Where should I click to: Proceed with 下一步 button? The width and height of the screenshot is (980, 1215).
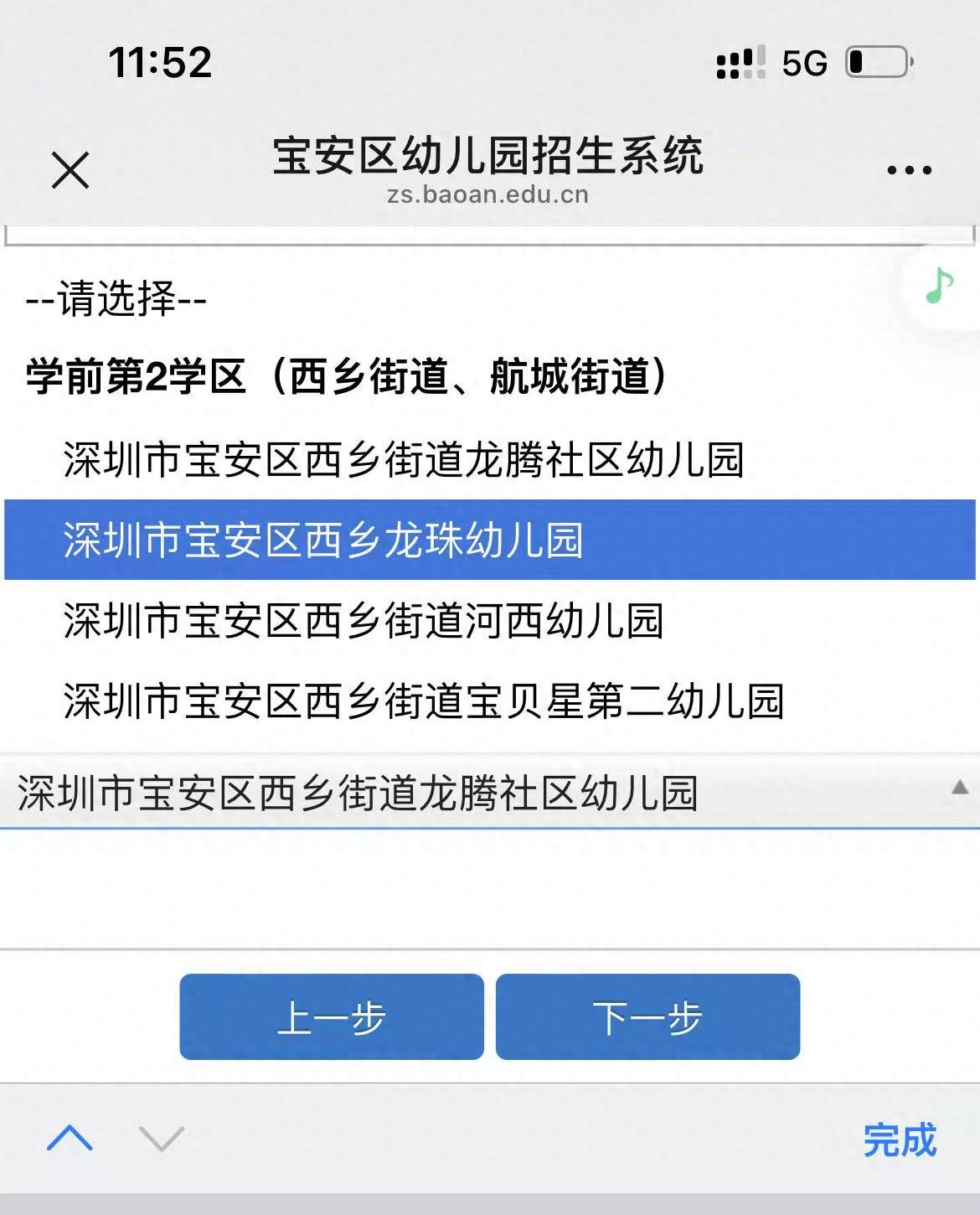pyautogui.click(x=647, y=1017)
